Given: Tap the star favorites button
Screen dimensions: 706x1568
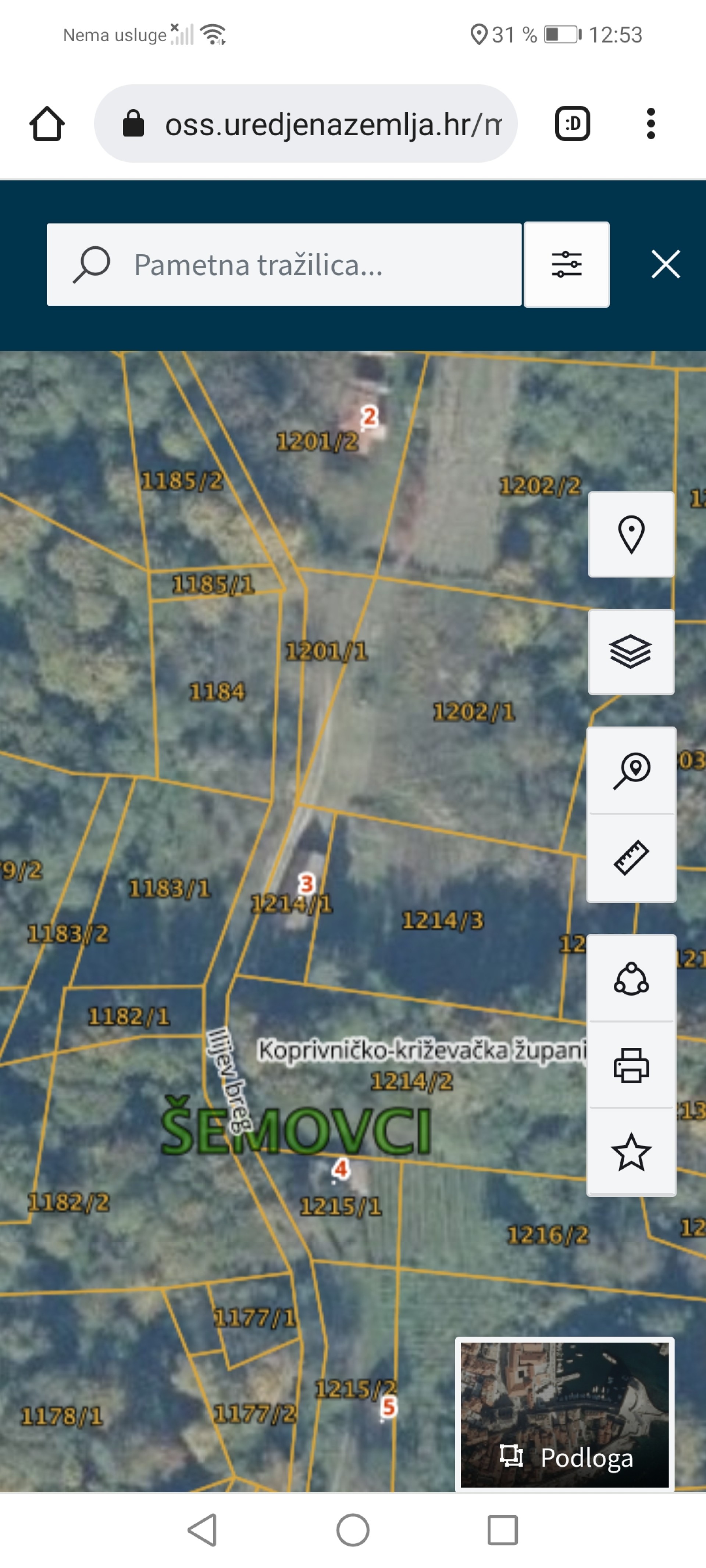Looking at the screenshot, I should point(631,1152).
